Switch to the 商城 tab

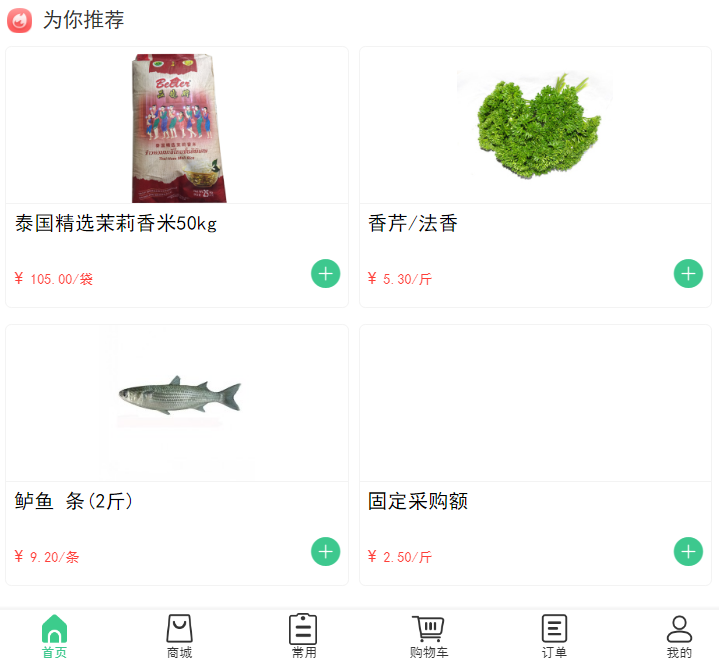(179, 637)
